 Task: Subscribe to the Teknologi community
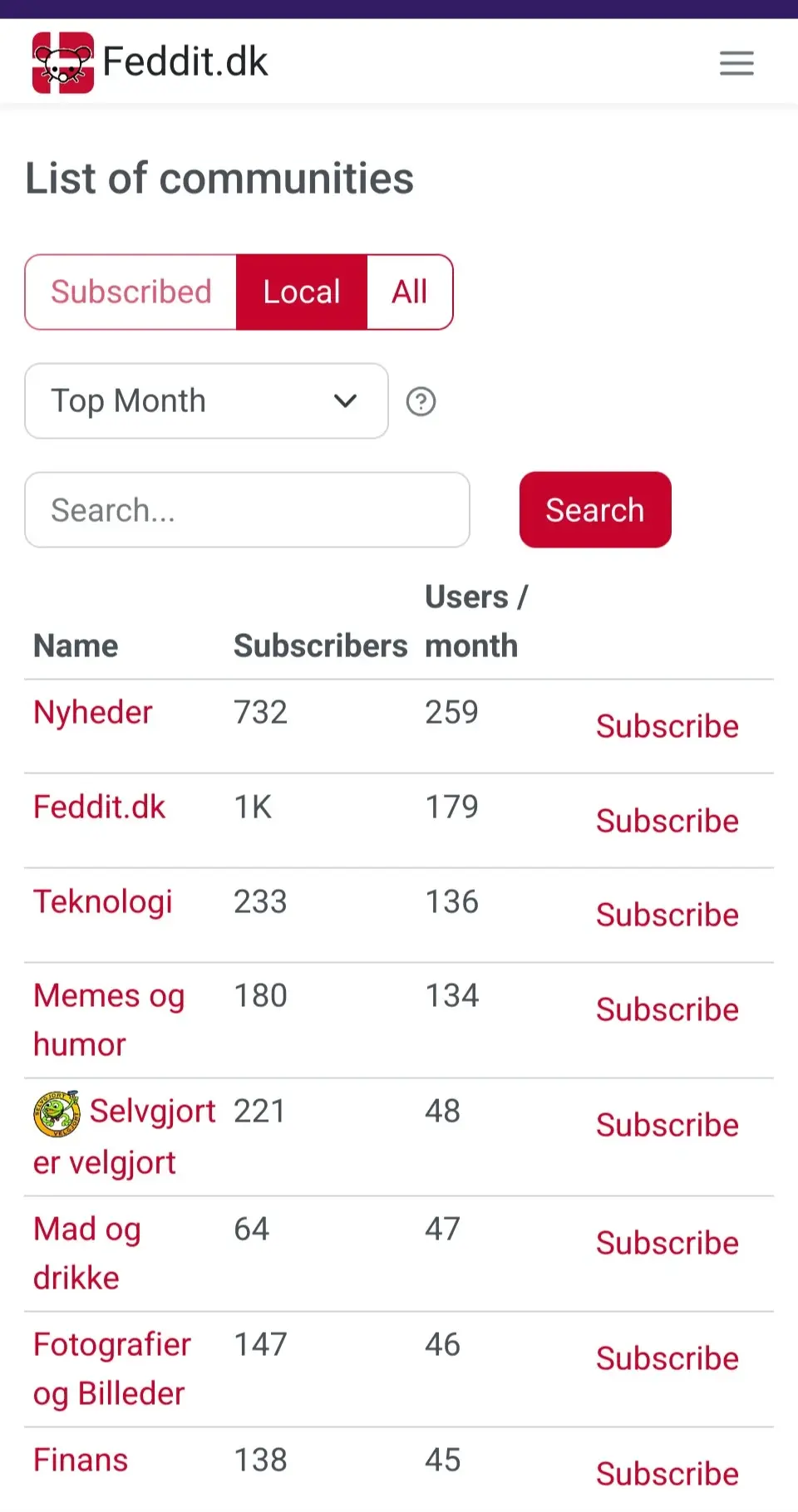pos(667,916)
